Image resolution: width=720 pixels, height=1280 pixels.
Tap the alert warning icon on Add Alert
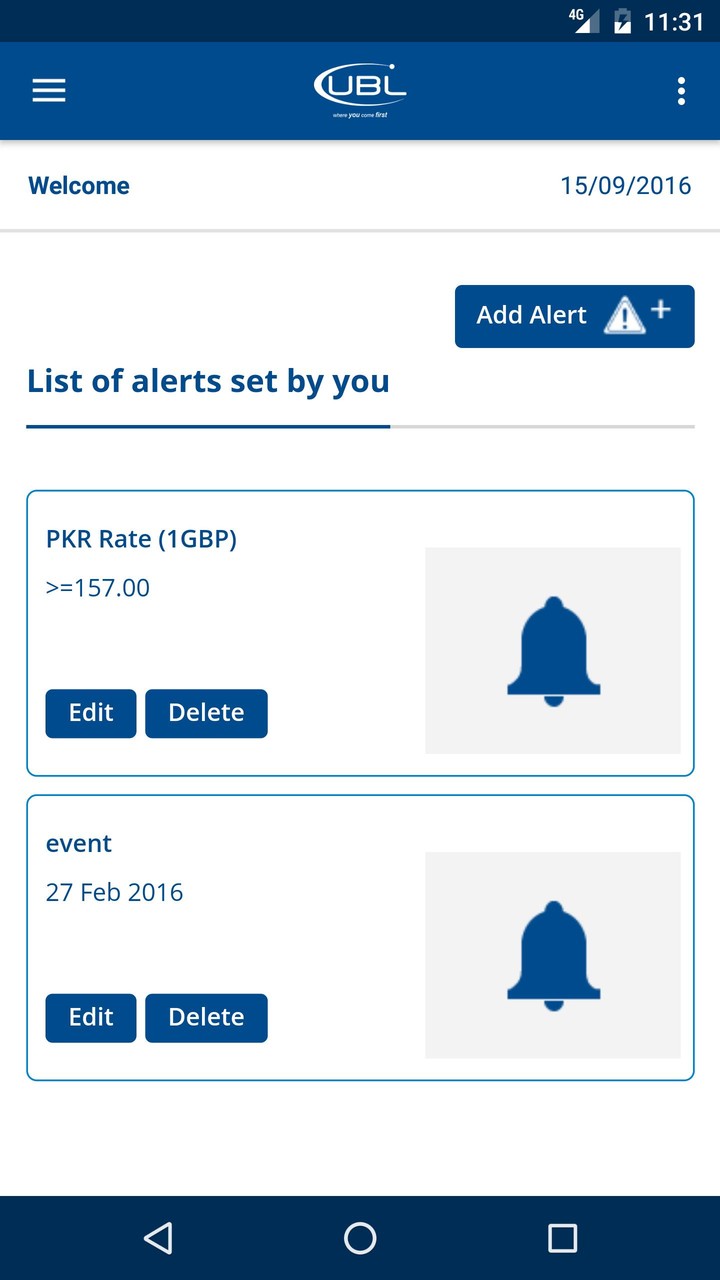[622, 316]
